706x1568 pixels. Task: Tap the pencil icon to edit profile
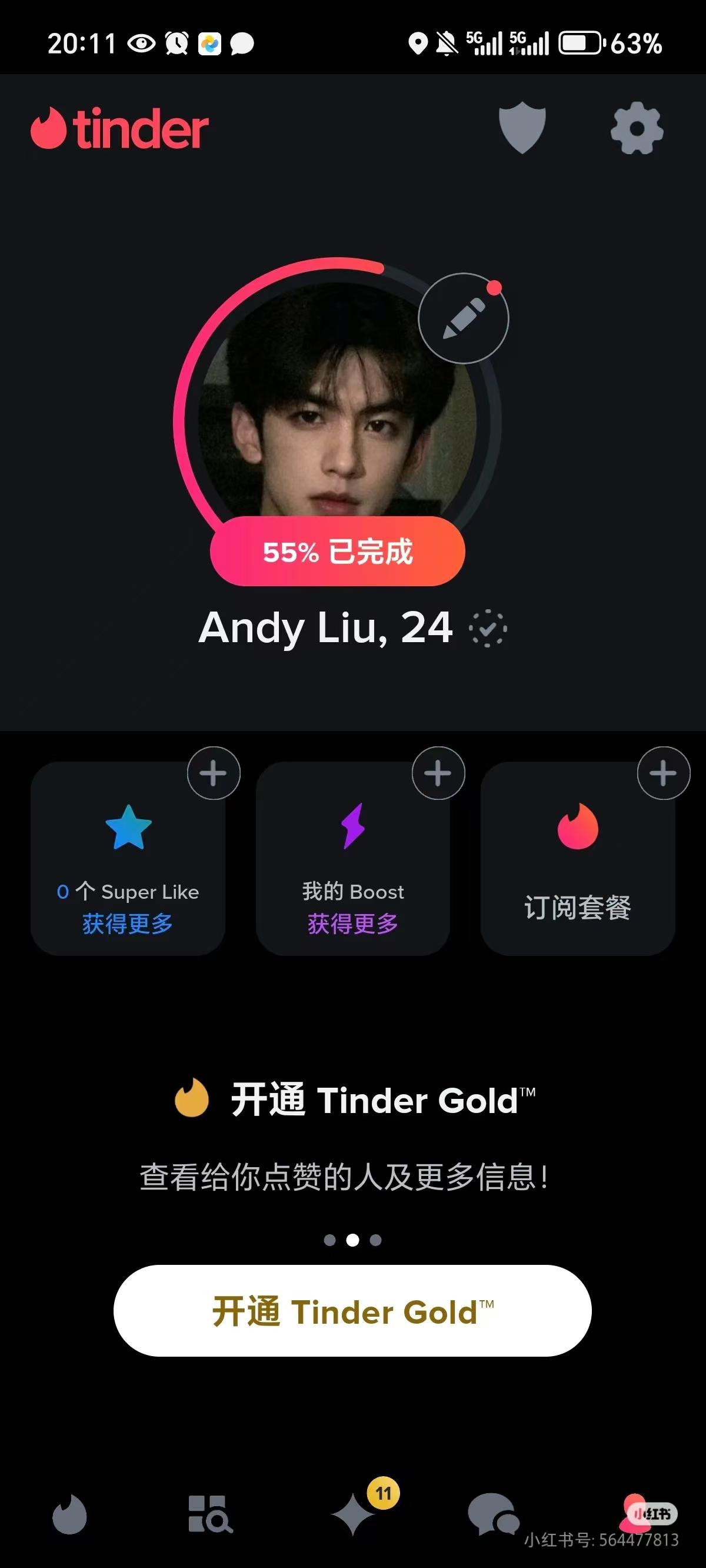click(x=464, y=318)
